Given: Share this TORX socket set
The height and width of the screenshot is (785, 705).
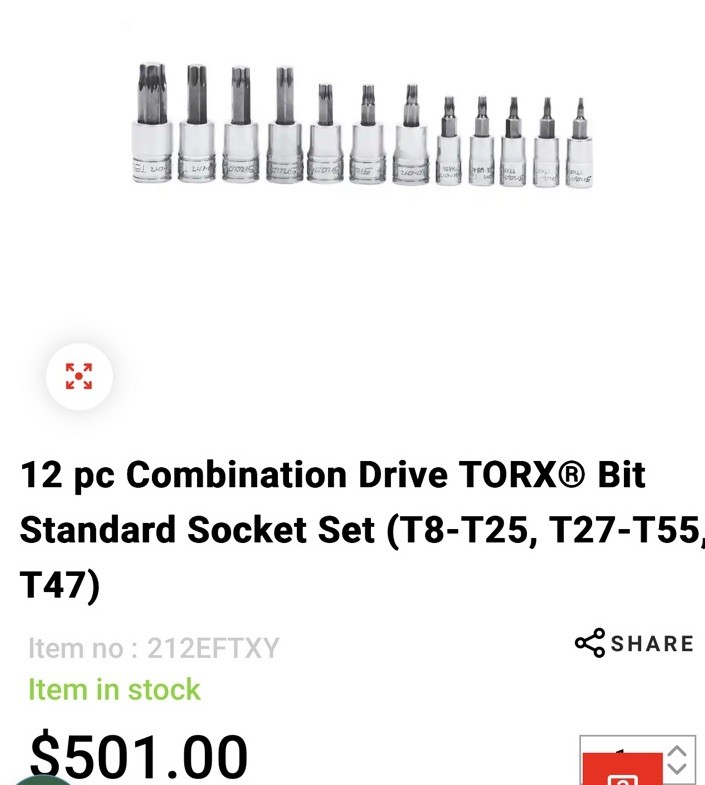Looking at the screenshot, I should pos(634,643).
